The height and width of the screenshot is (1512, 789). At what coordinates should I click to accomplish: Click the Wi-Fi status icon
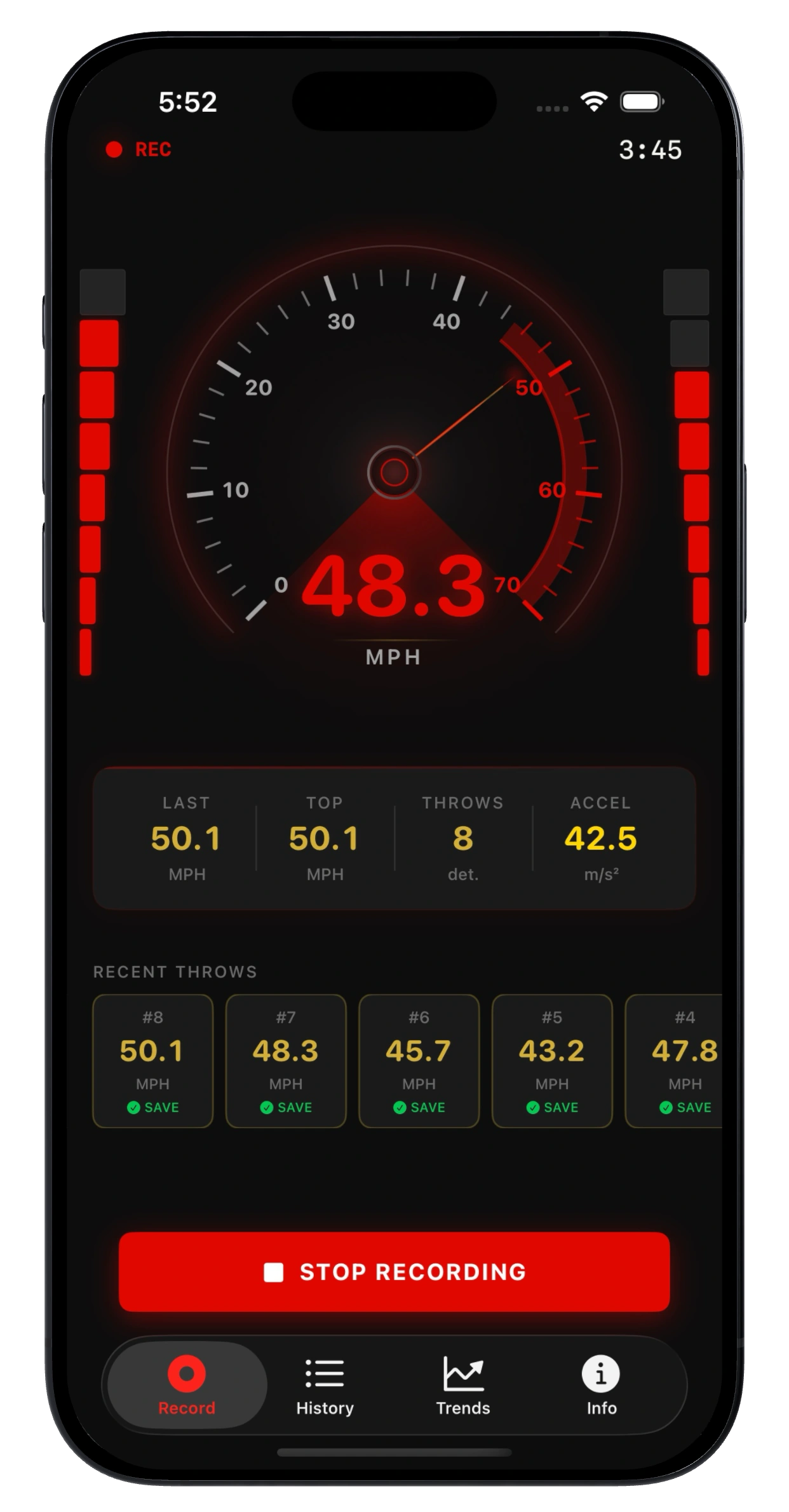click(x=593, y=100)
